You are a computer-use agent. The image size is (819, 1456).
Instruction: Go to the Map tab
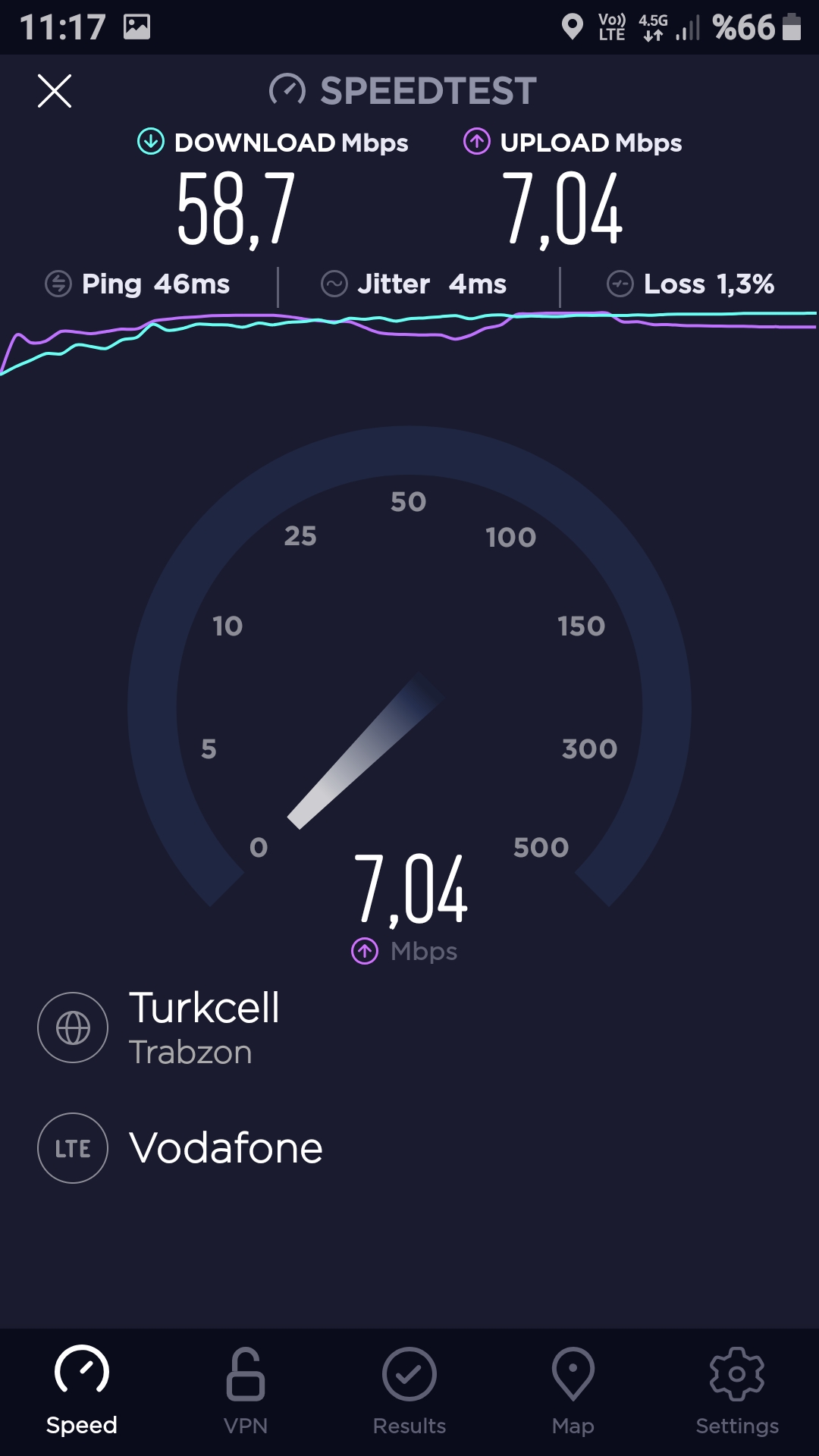click(x=573, y=1392)
